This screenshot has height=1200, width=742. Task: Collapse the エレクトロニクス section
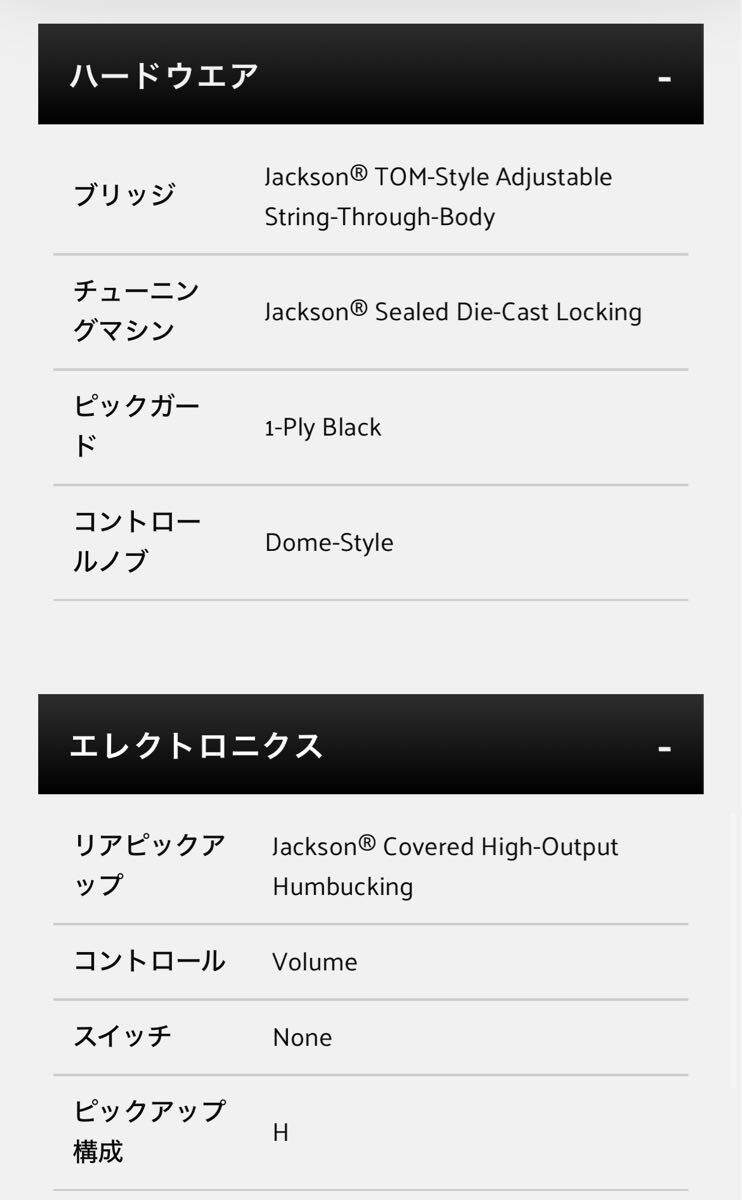point(664,747)
